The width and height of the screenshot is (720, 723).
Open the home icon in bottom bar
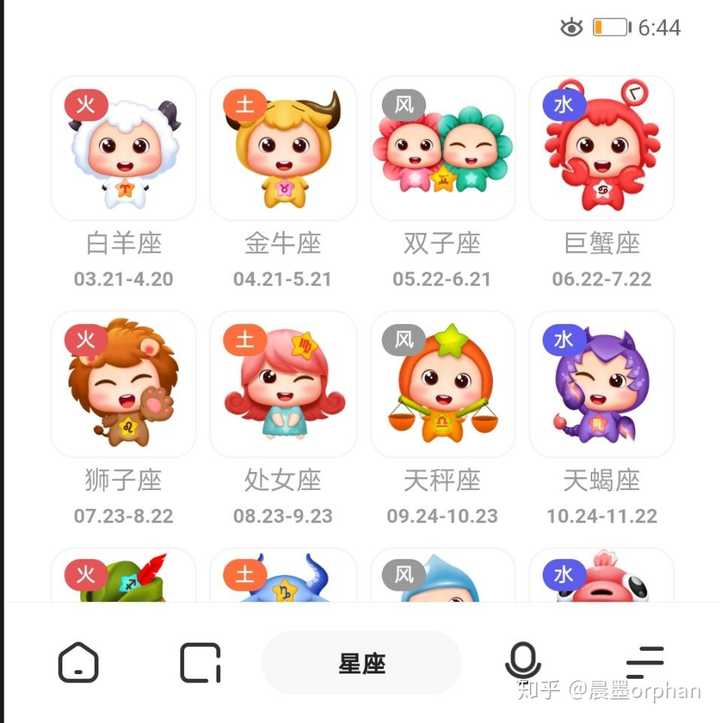pos(79,660)
